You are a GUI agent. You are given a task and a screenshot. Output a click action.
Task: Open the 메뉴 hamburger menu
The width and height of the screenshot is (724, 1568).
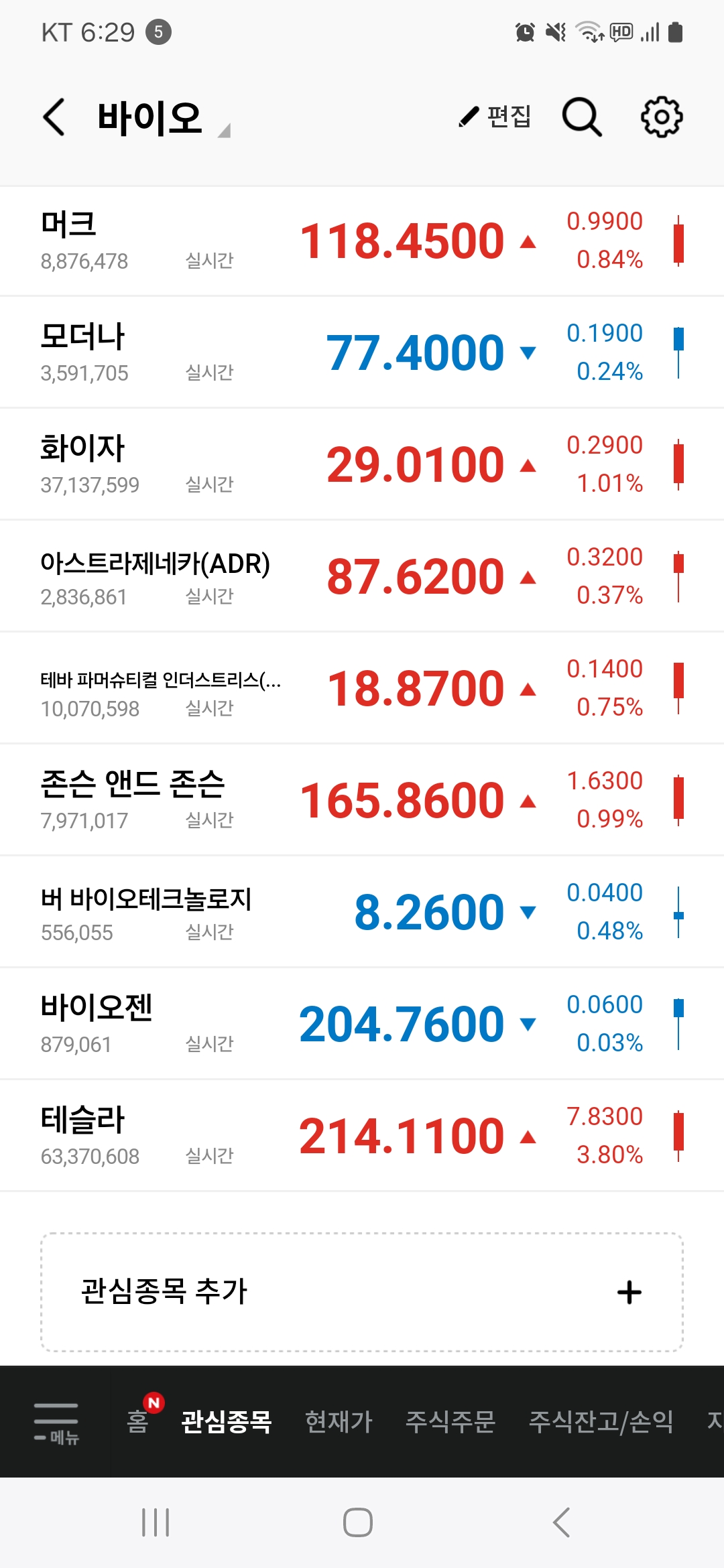point(56,1422)
